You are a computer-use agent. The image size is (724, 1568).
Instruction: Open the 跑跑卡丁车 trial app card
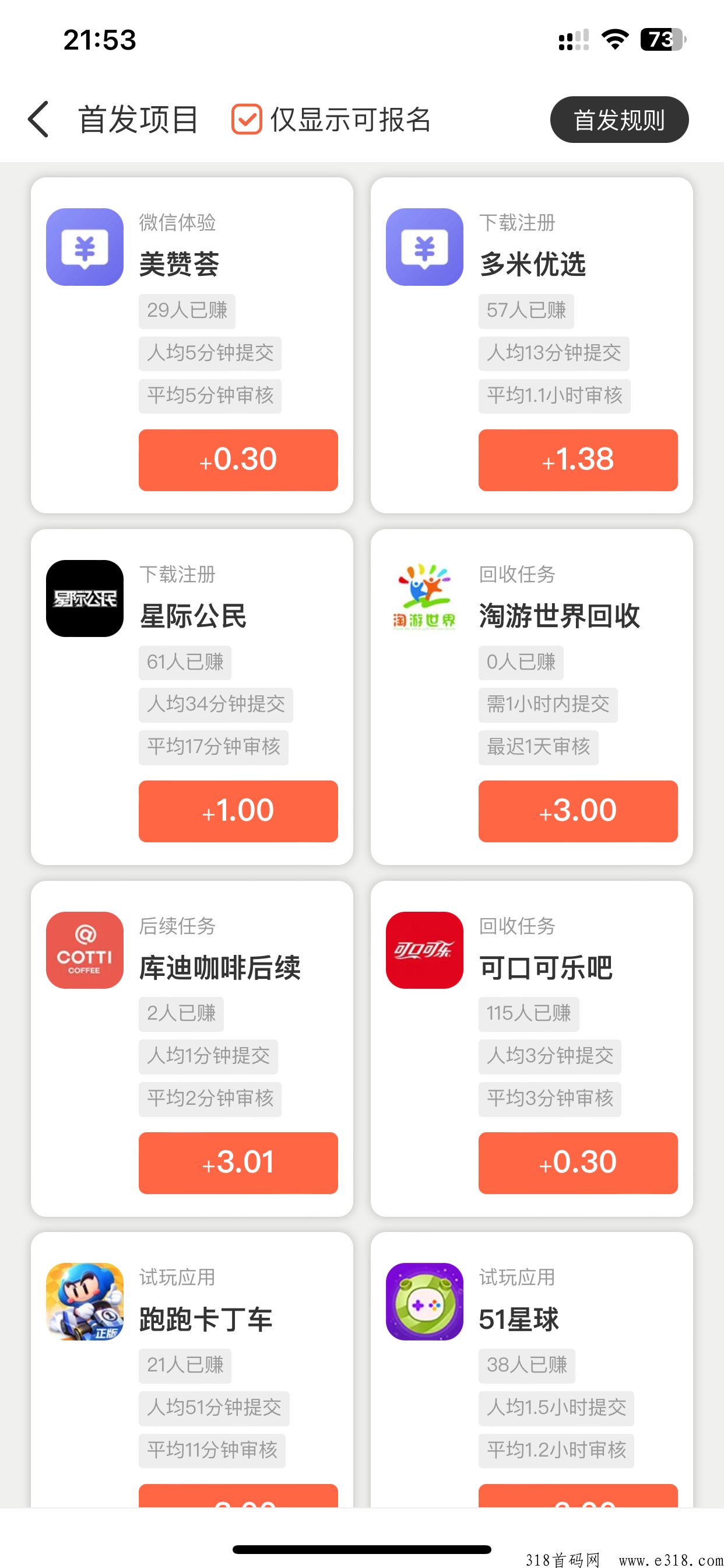(205, 1319)
